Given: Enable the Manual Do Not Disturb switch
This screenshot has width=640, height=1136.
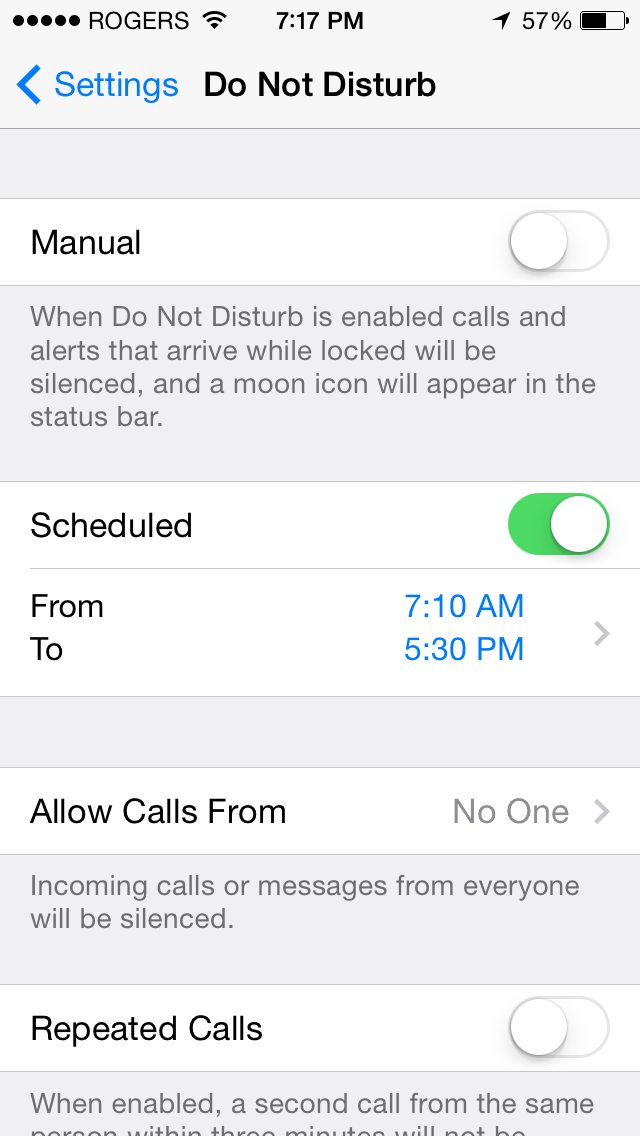Looking at the screenshot, I should point(558,242).
